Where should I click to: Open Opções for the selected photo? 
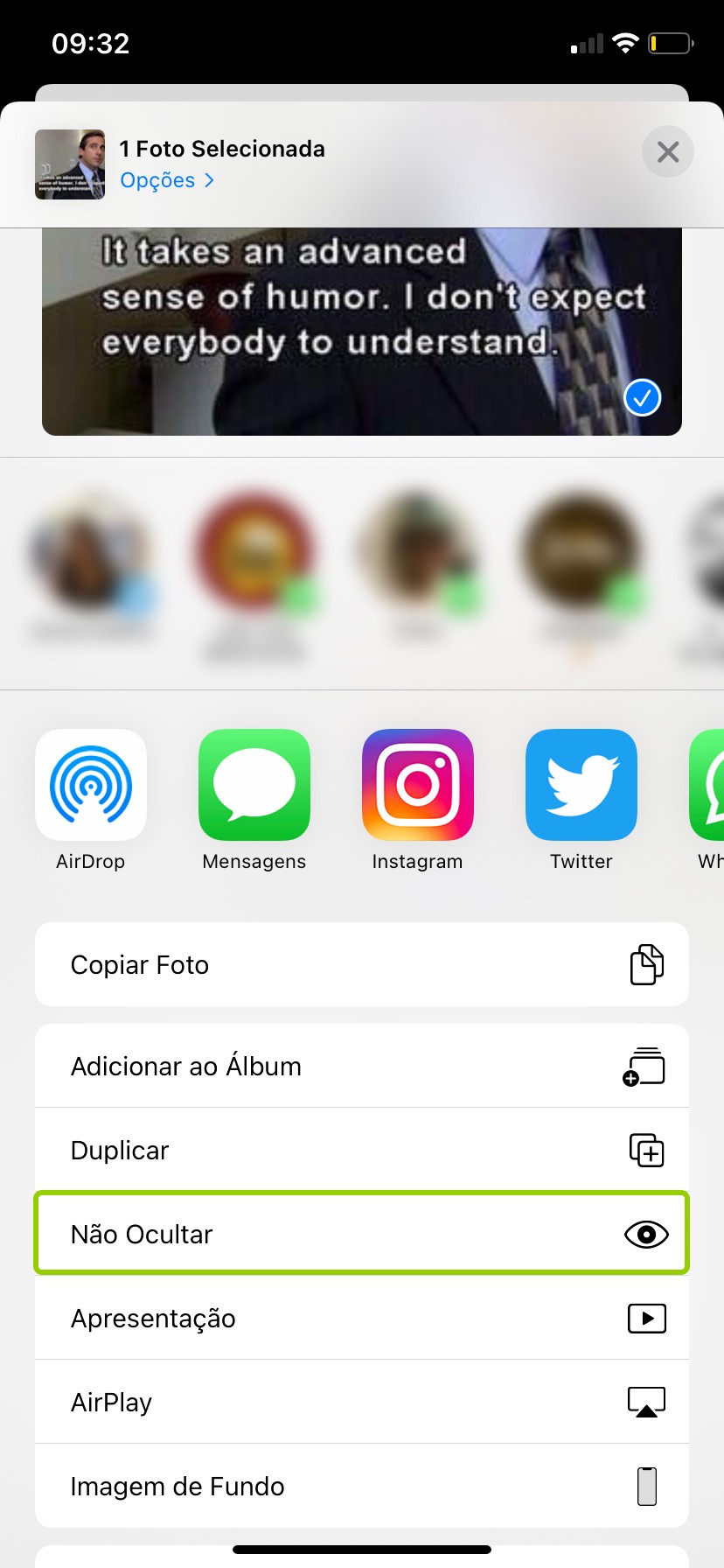coord(166,180)
